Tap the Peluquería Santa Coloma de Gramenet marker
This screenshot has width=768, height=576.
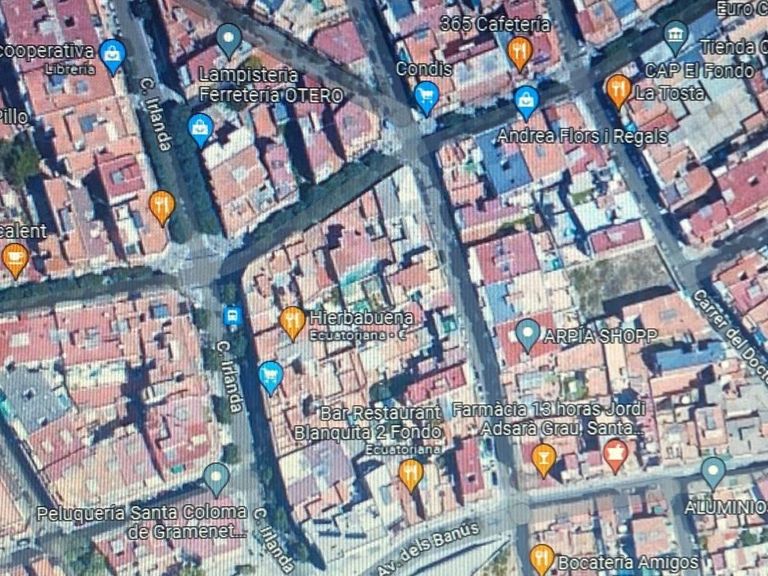(216, 478)
